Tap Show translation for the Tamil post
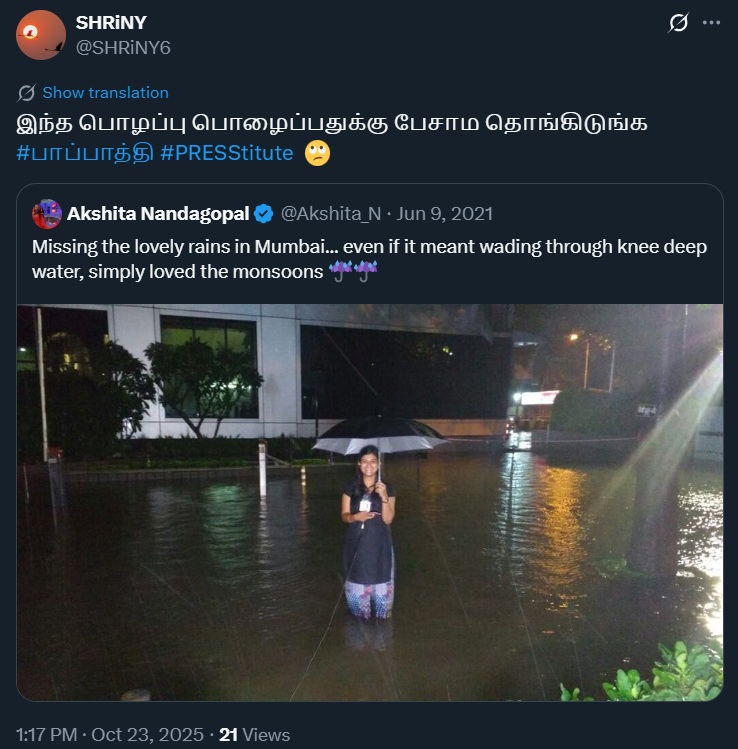This screenshot has height=749, width=738. [105, 93]
